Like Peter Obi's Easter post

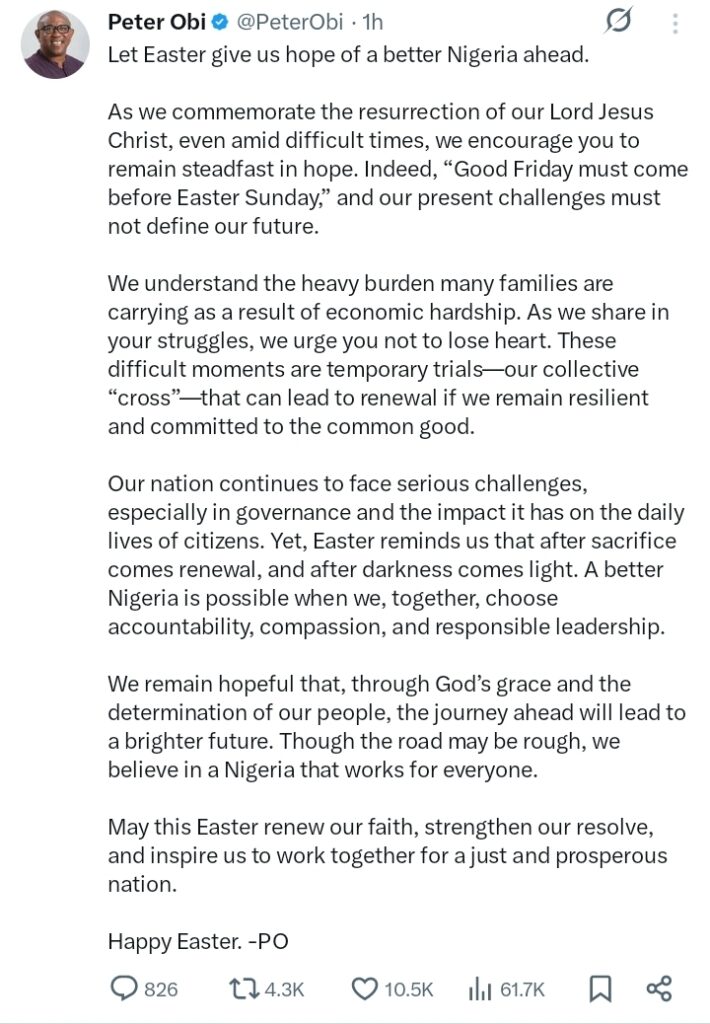coord(364,989)
